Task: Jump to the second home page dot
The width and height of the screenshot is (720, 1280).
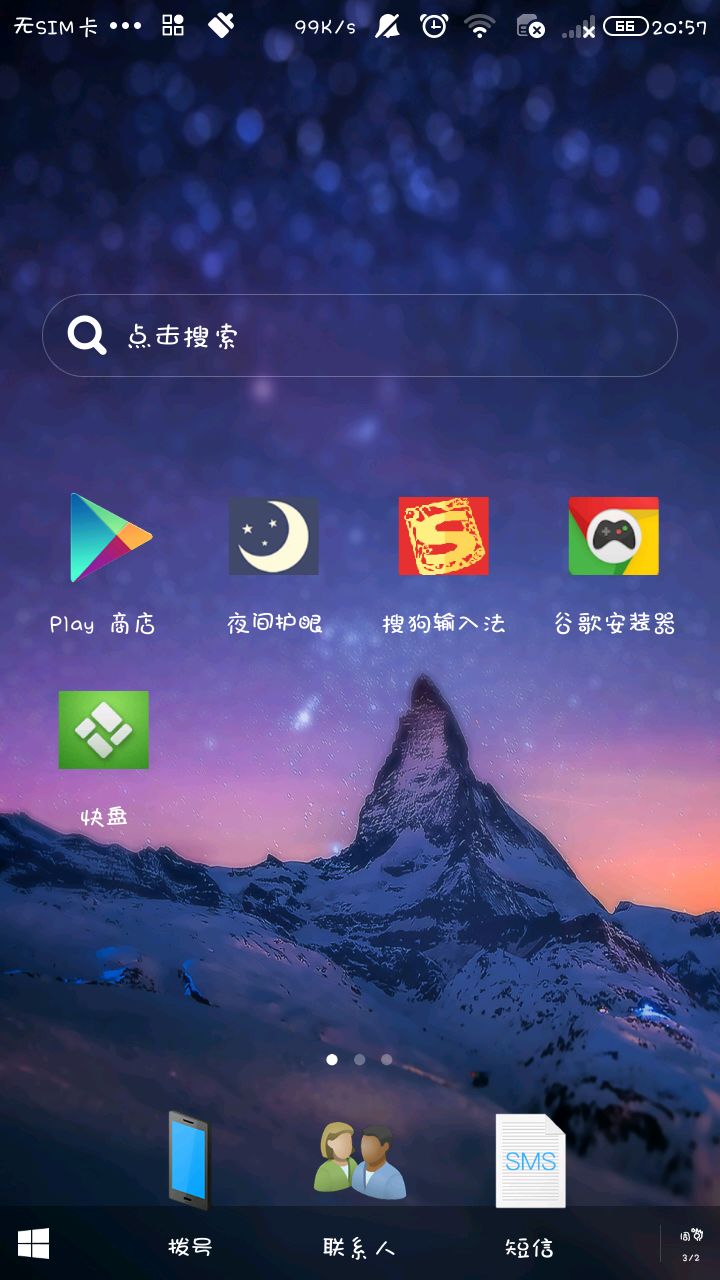Action: [x=359, y=1059]
